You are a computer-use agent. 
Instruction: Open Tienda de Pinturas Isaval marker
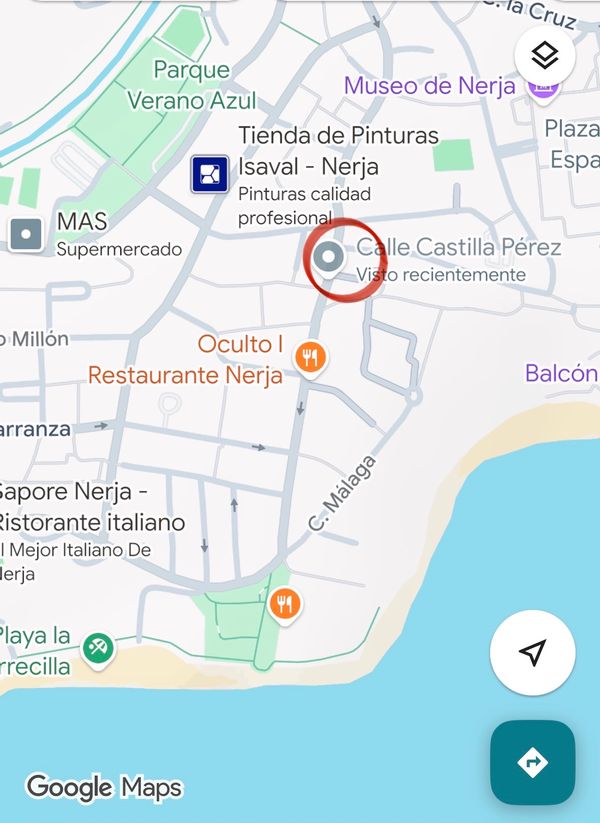210,174
